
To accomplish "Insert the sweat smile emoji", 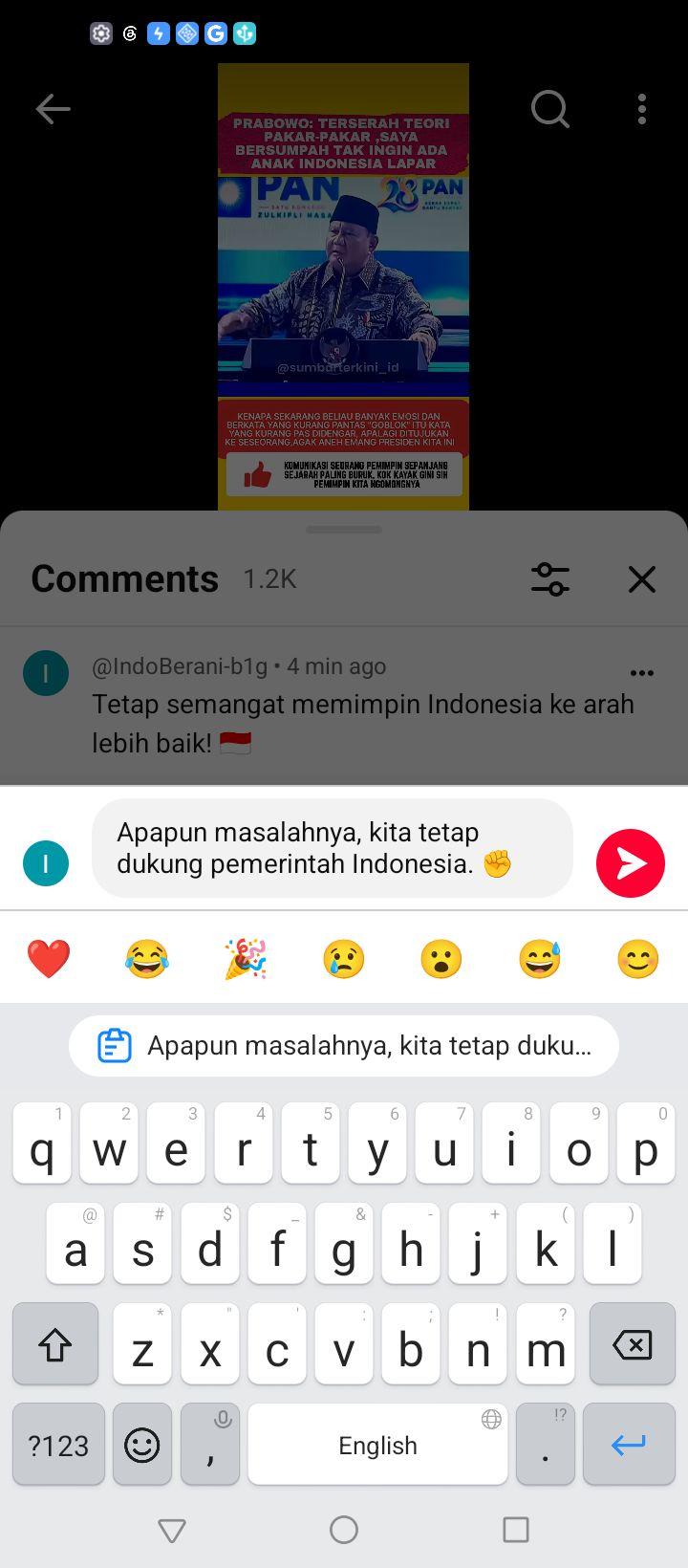I will coord(540,958).
